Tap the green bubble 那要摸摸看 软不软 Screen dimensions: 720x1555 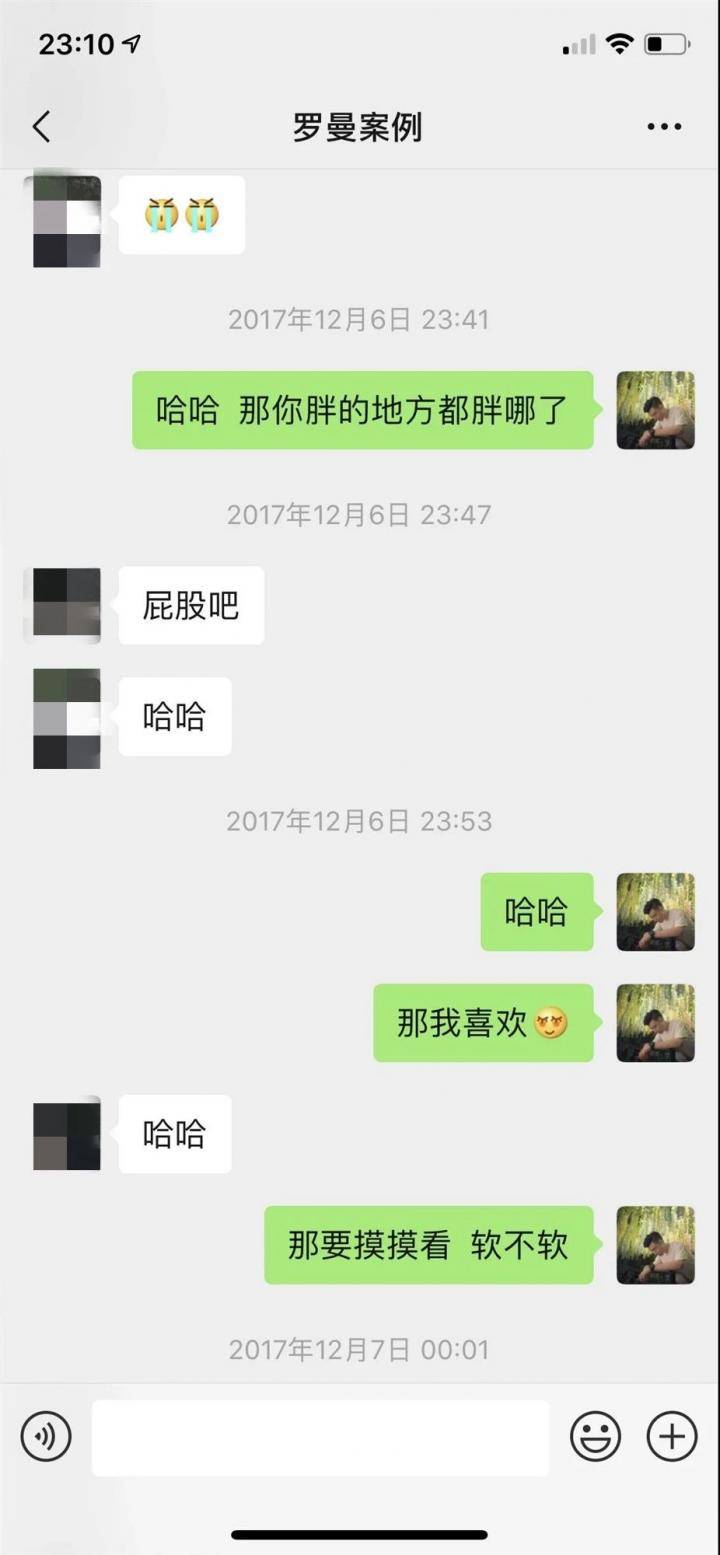point(430,1244)
